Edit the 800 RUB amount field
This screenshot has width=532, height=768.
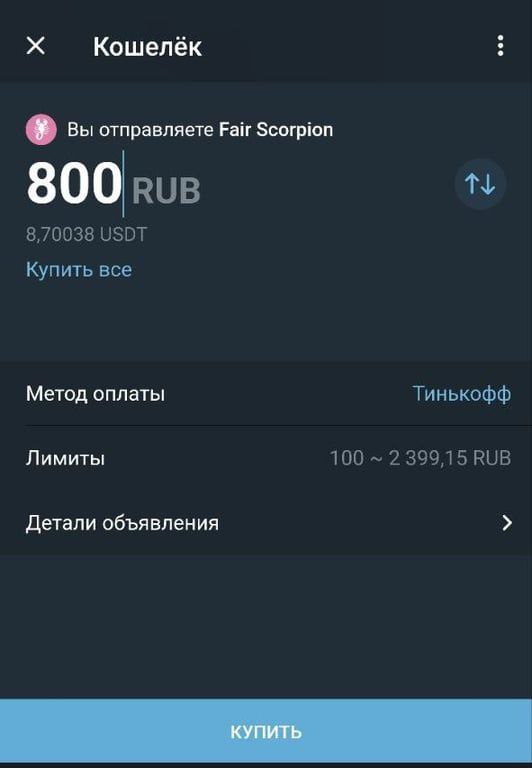click(x=113, y=184)
